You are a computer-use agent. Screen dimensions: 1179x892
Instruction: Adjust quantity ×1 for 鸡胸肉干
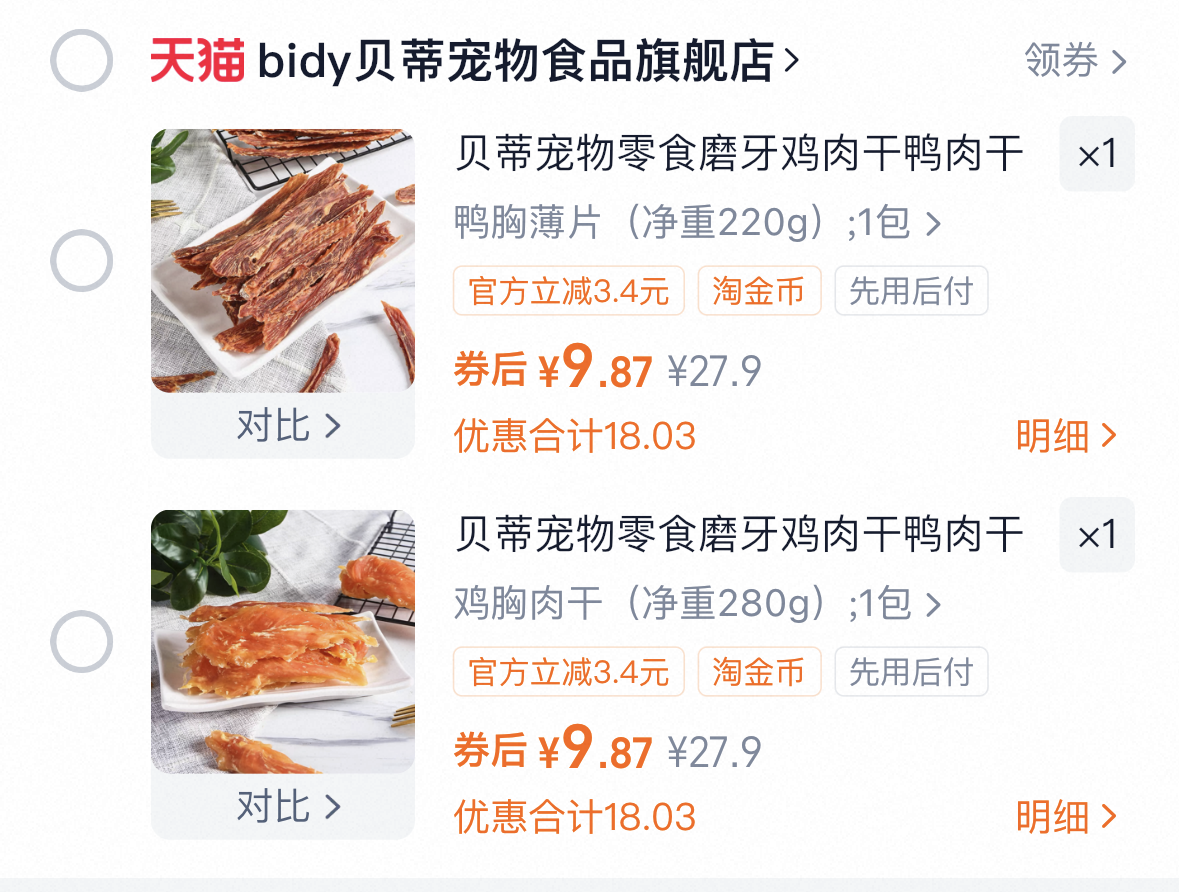coord(1097,535)
